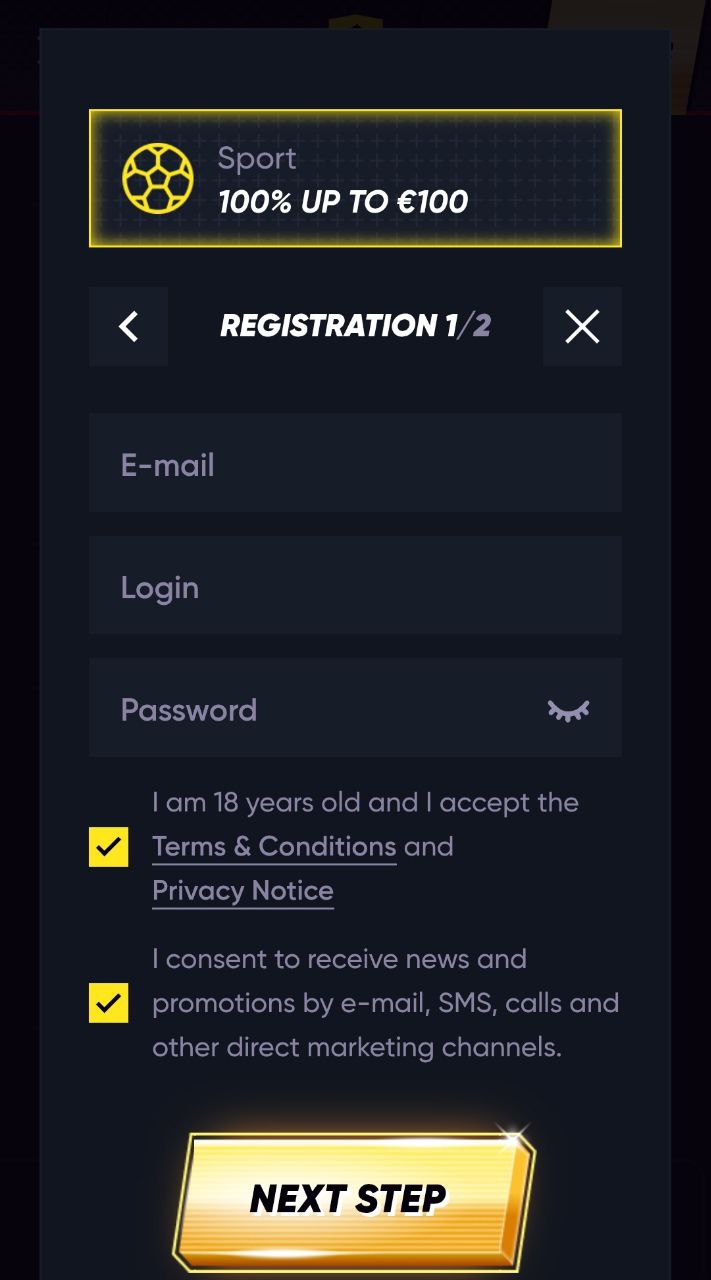Focus the E-mail field
The width and height of the screenshot is (711, 1280).
(x=355, y=463)
